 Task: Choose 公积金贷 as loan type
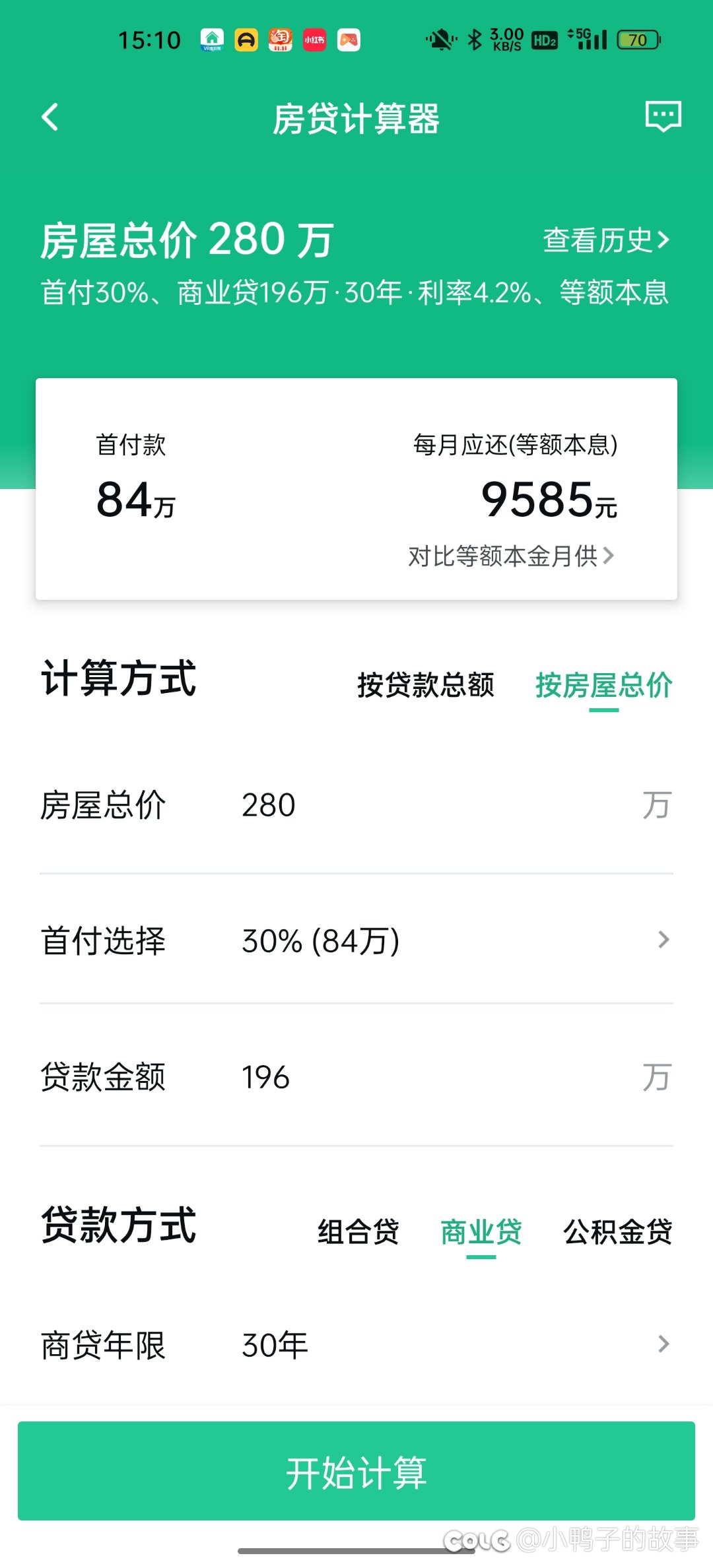[618, 1231]
